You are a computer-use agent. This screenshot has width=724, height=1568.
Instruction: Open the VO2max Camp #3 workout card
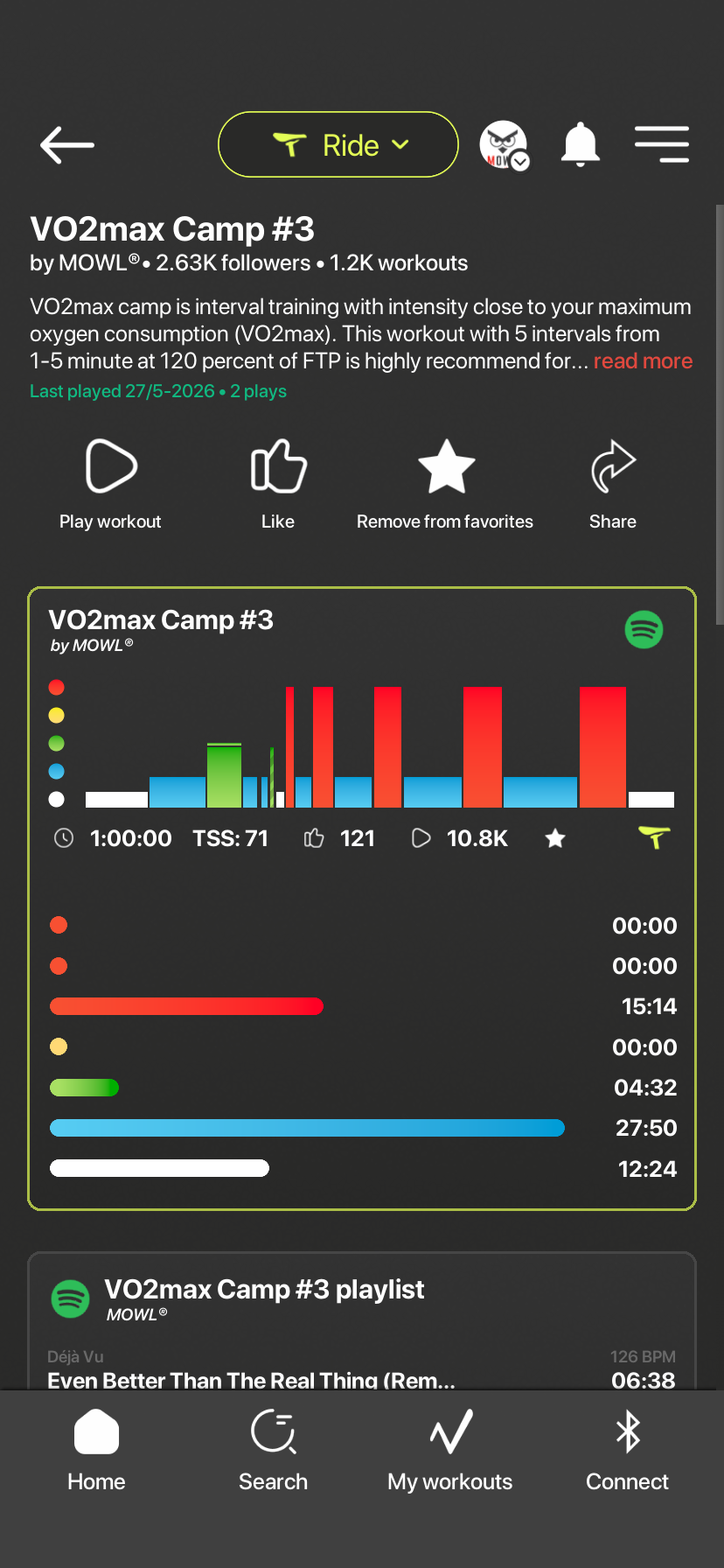pyautogui.click(x=362, y=899)
